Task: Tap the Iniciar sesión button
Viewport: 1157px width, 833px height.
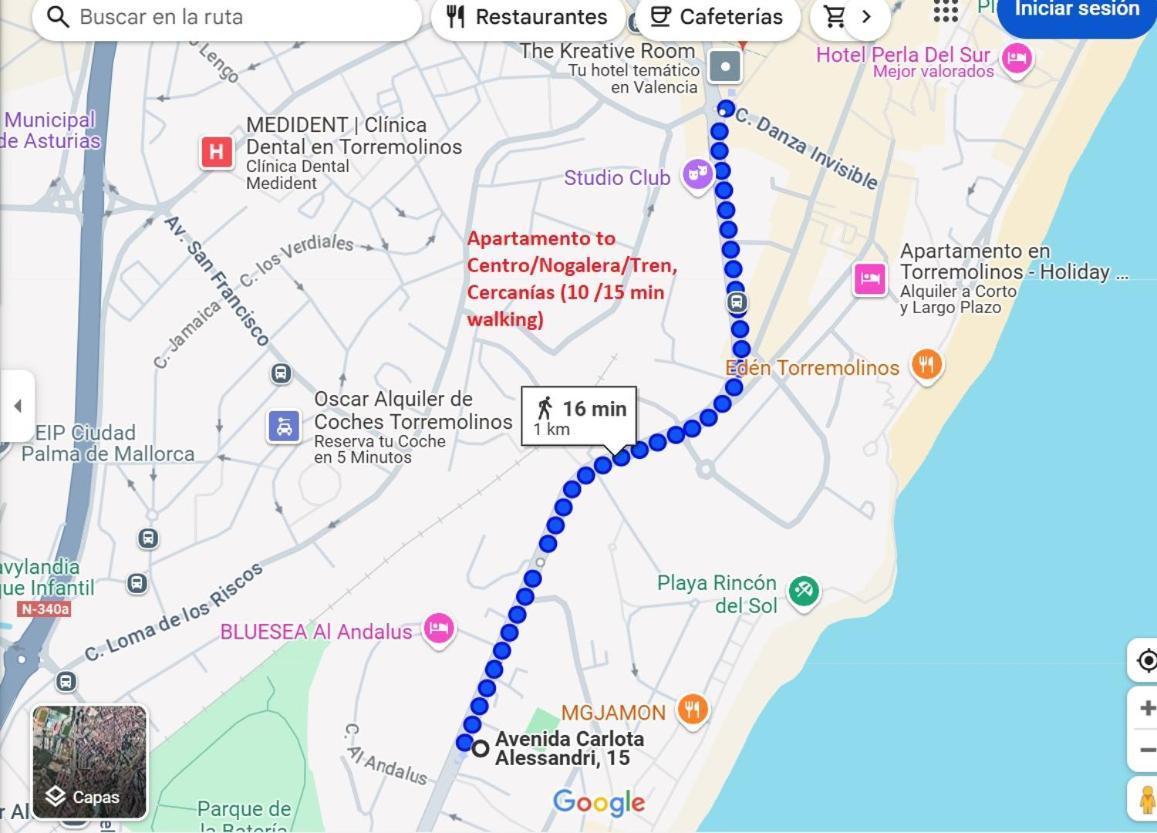Action: [x=1076, y=10]
